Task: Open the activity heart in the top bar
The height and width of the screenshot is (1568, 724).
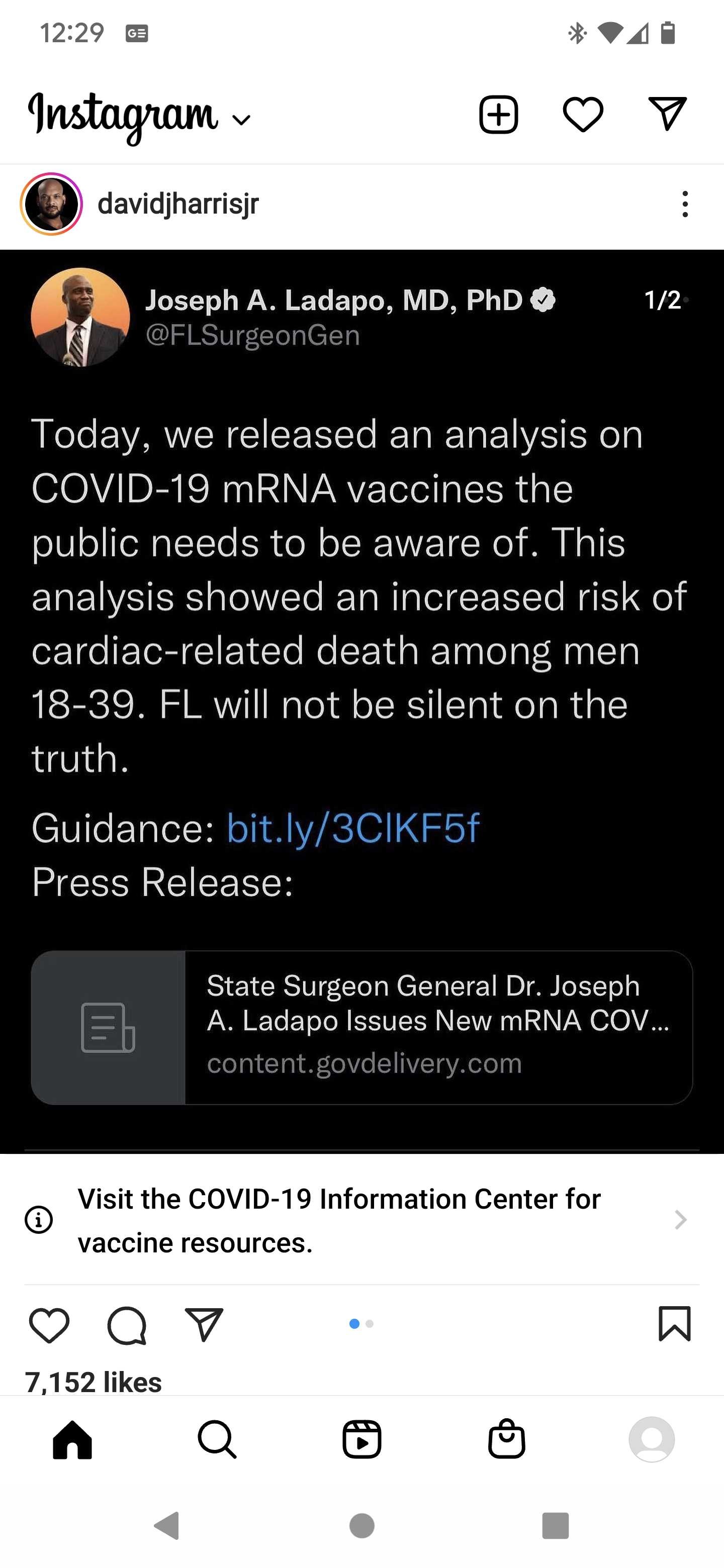Action: pyautogui.click(x=583, y=115)
